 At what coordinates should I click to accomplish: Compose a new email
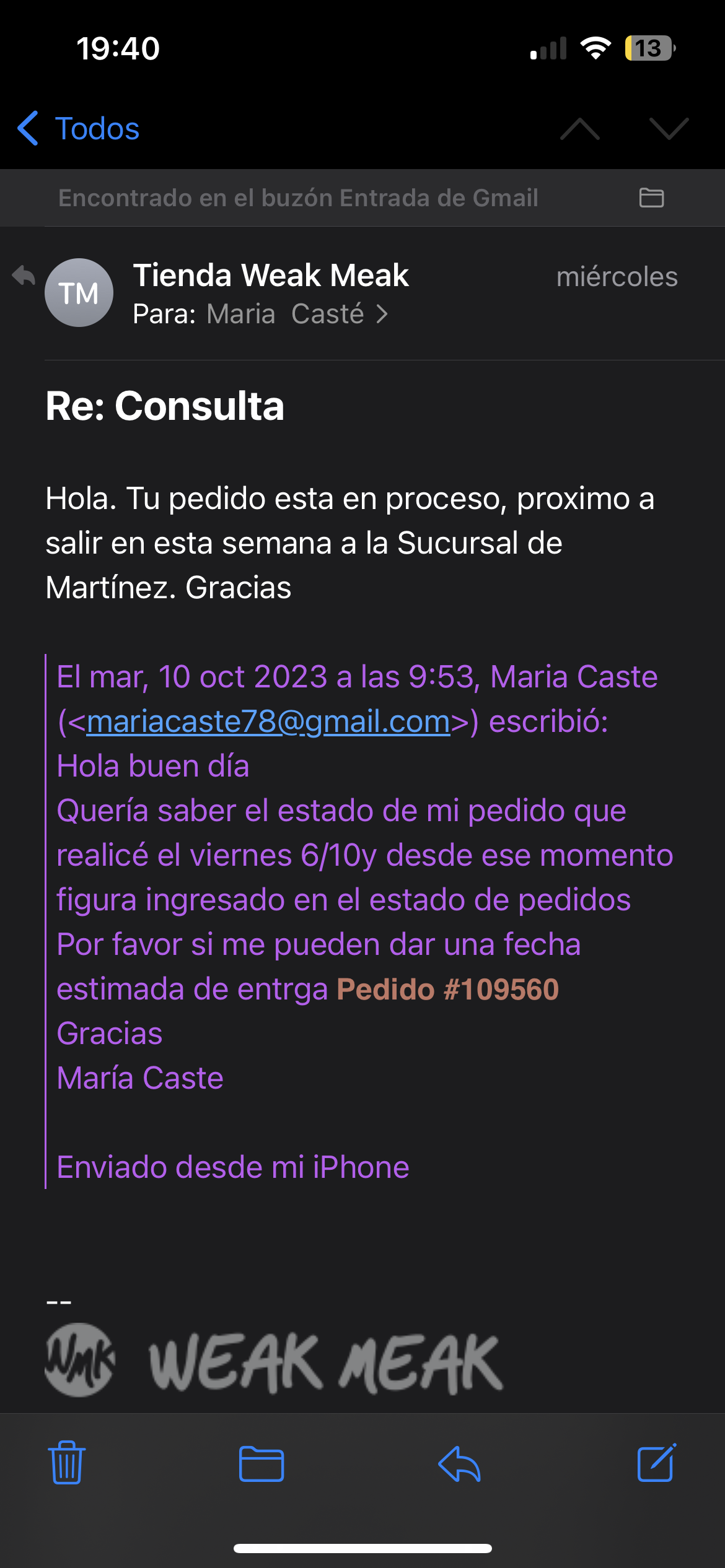[657, 1463]
